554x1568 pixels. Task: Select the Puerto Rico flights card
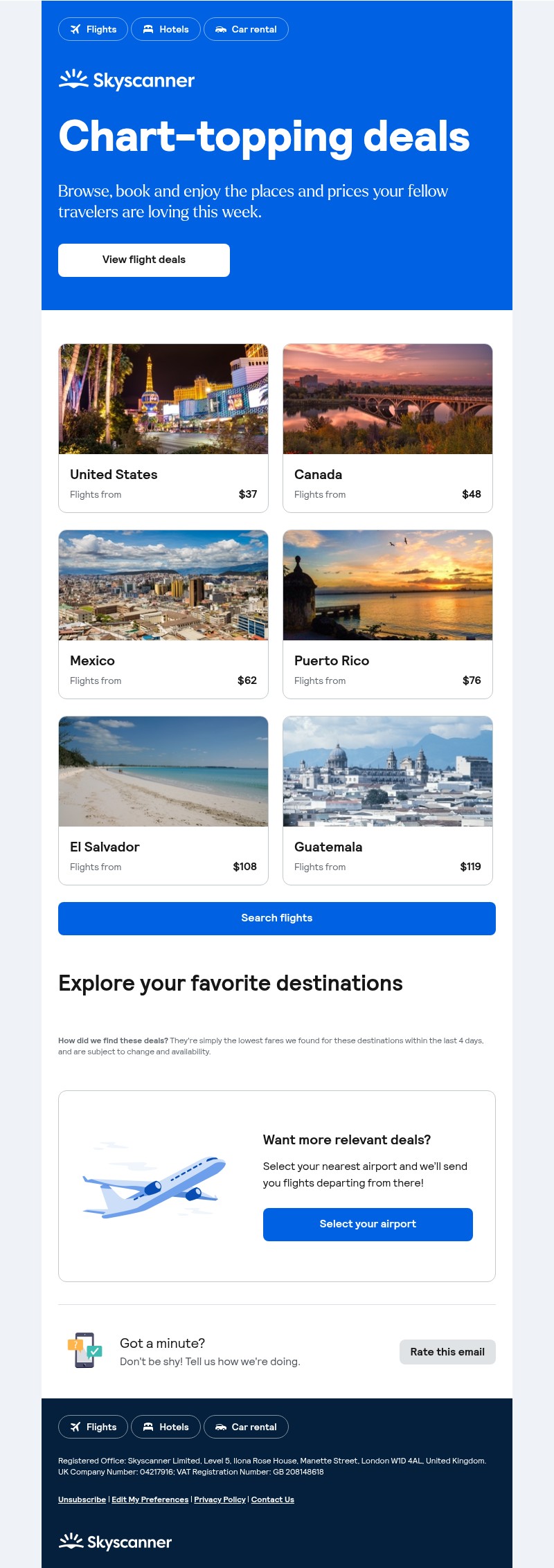tap(388, 614)
